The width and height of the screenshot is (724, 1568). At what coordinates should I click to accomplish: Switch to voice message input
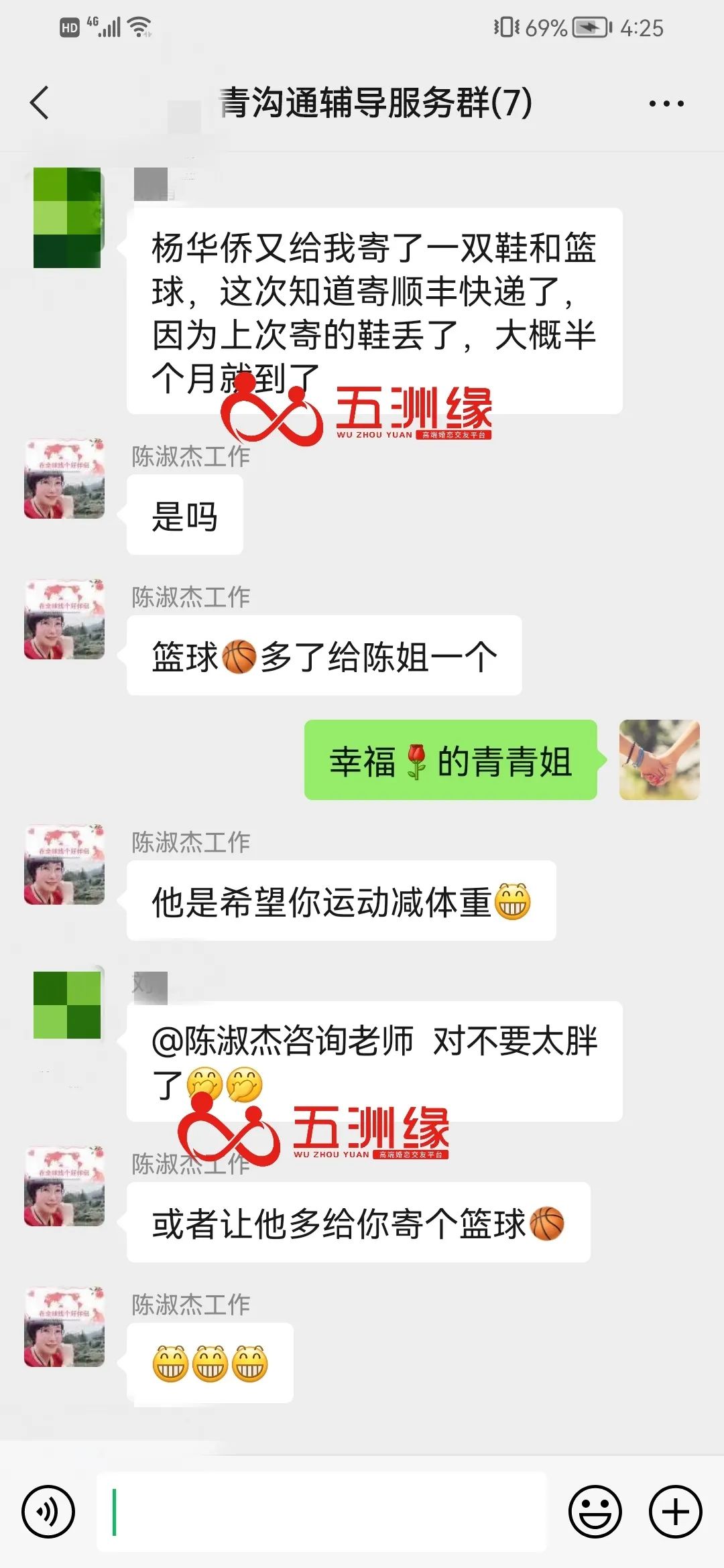tap(48, 1512)
